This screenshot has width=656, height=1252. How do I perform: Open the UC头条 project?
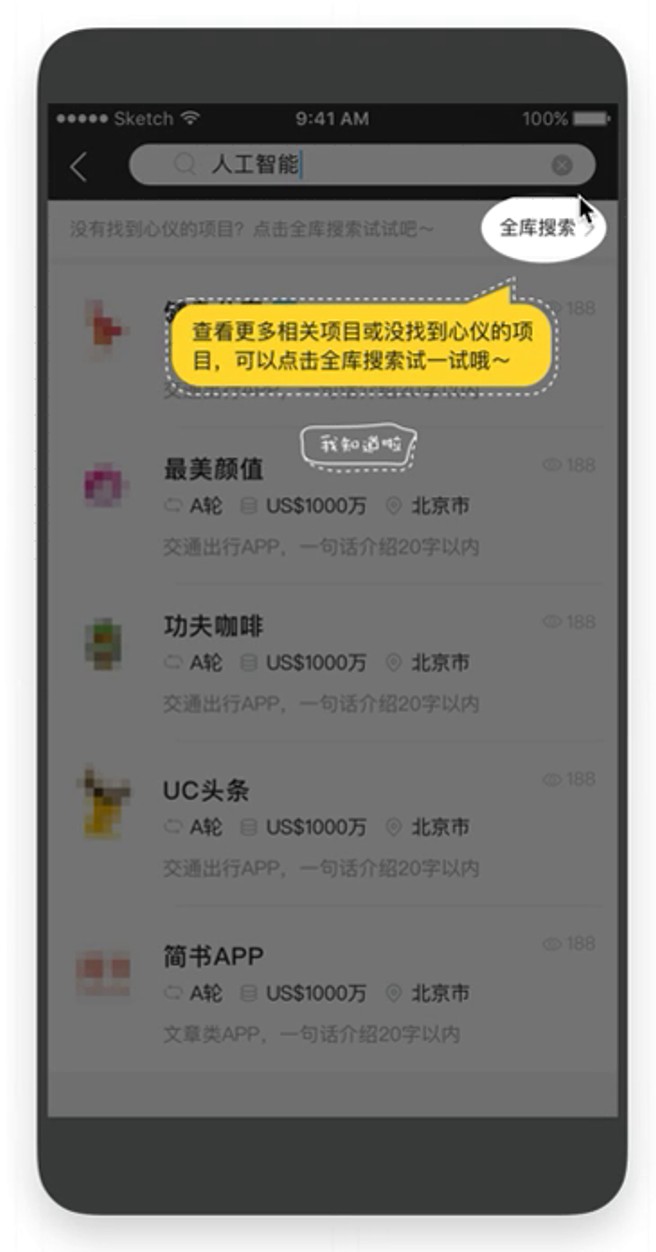[x=206, y=790]
